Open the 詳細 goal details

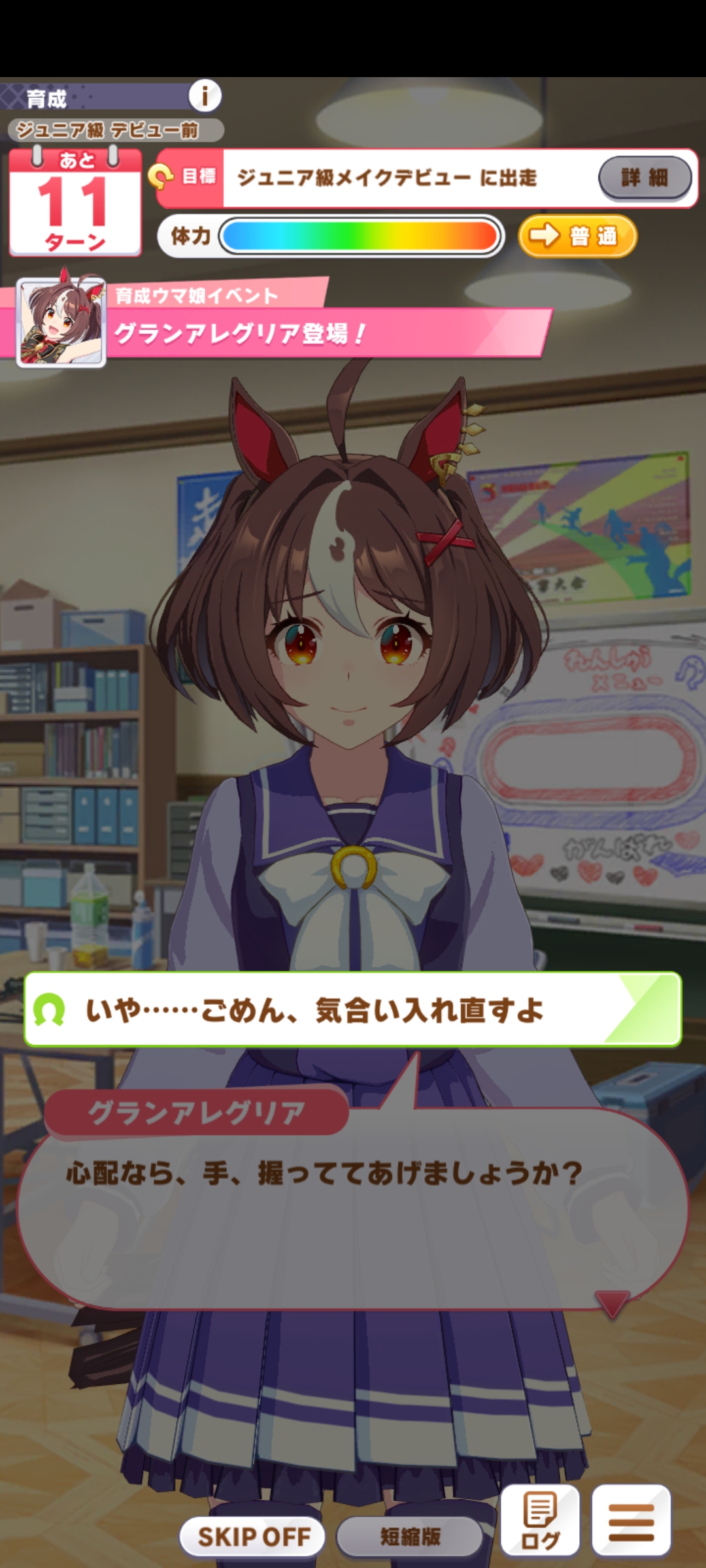pos(645,178)
